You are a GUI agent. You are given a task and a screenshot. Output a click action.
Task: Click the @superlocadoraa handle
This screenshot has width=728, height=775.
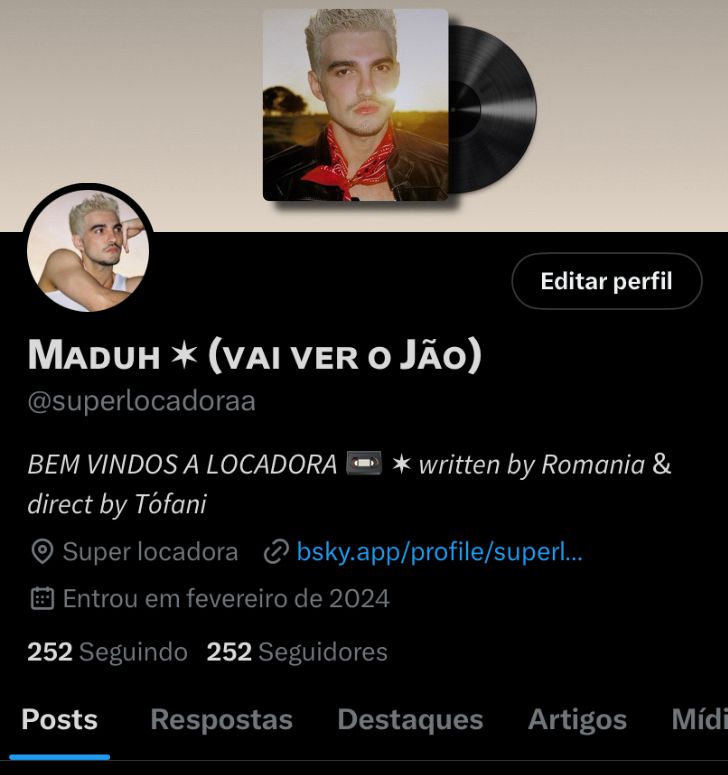140,403
